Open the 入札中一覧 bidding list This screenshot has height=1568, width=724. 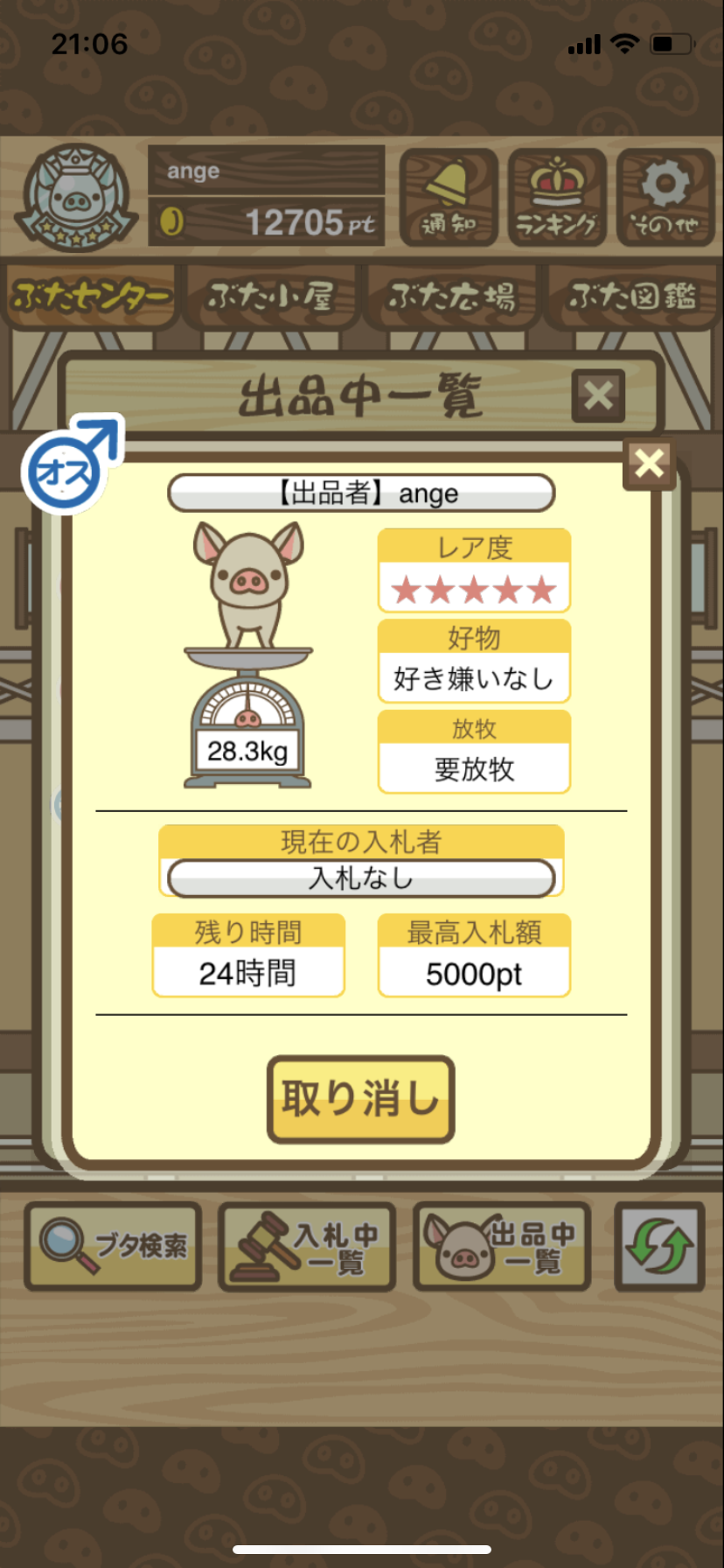pos(307,1246)
